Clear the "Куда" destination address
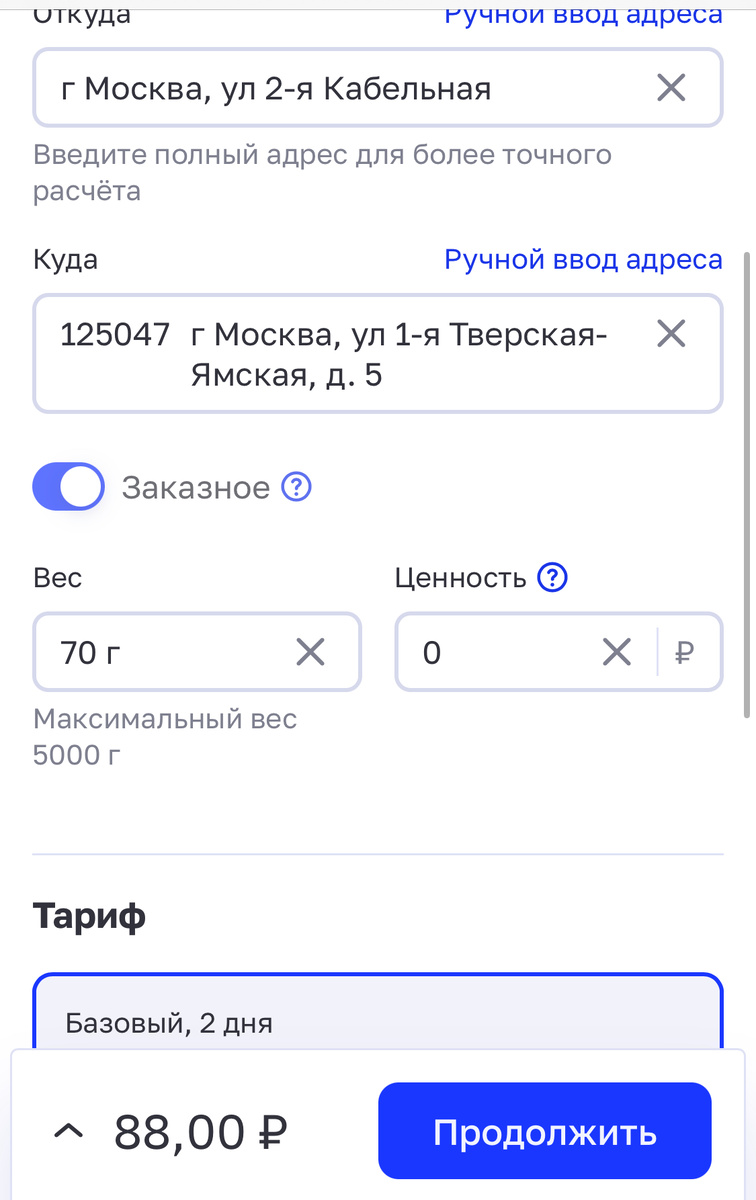 (670, 334)
